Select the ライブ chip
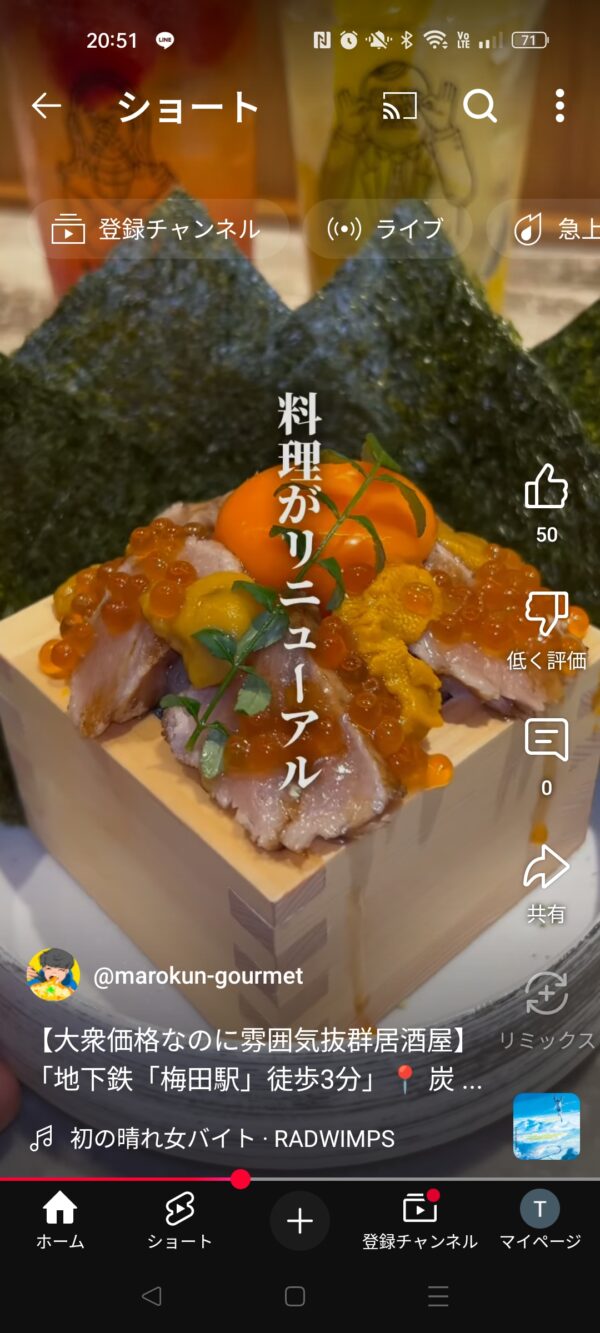Image resolution: width=600 pixels, height=1333 pixels. [387, 229]
